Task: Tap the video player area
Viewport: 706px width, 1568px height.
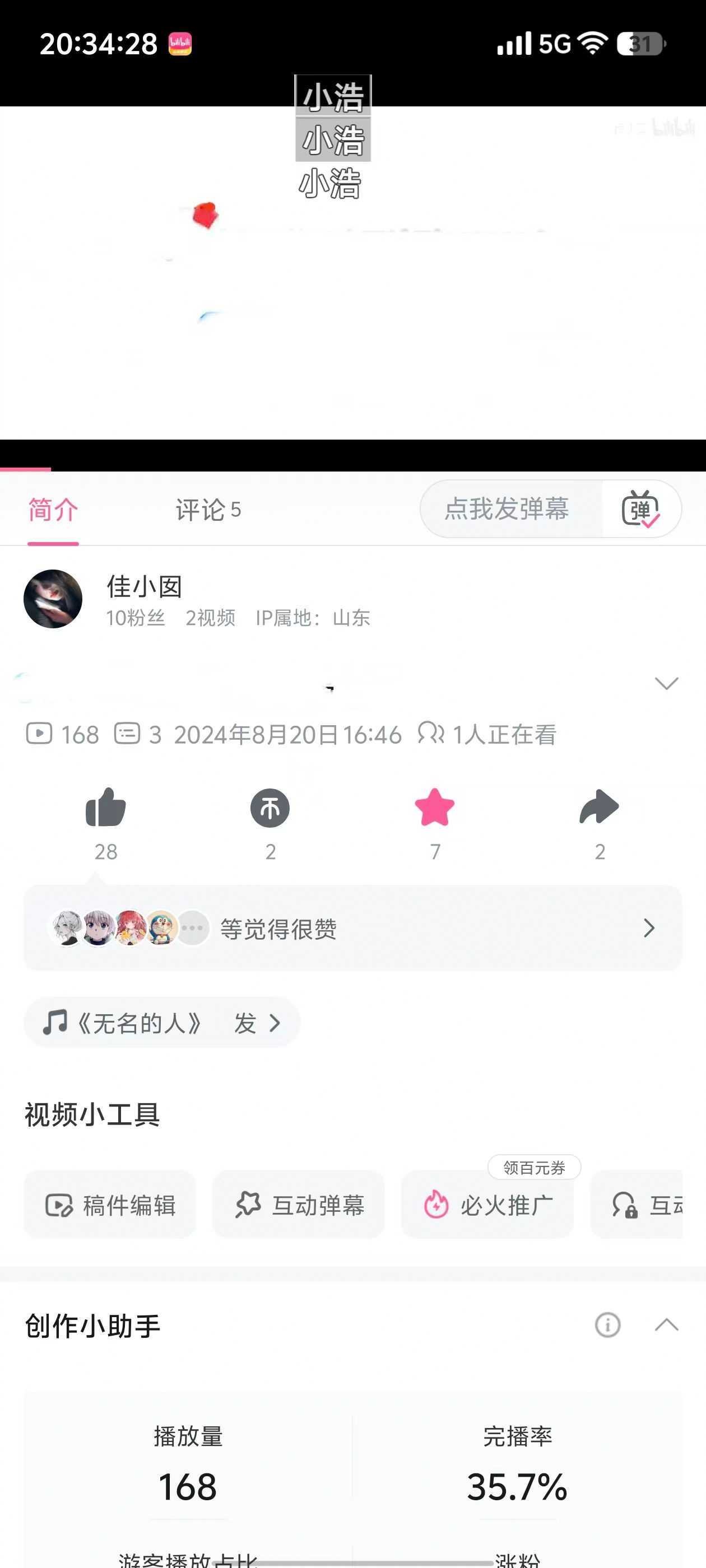Action: [352, 274]
